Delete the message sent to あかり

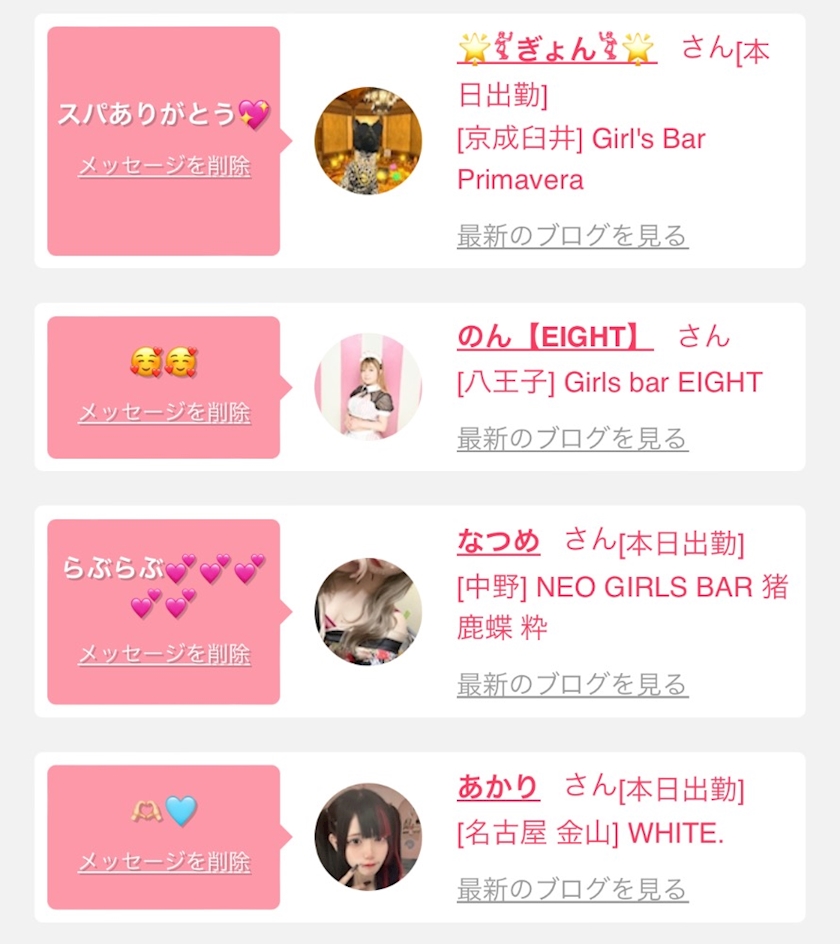pyautogui.click(x=164, y=862)
